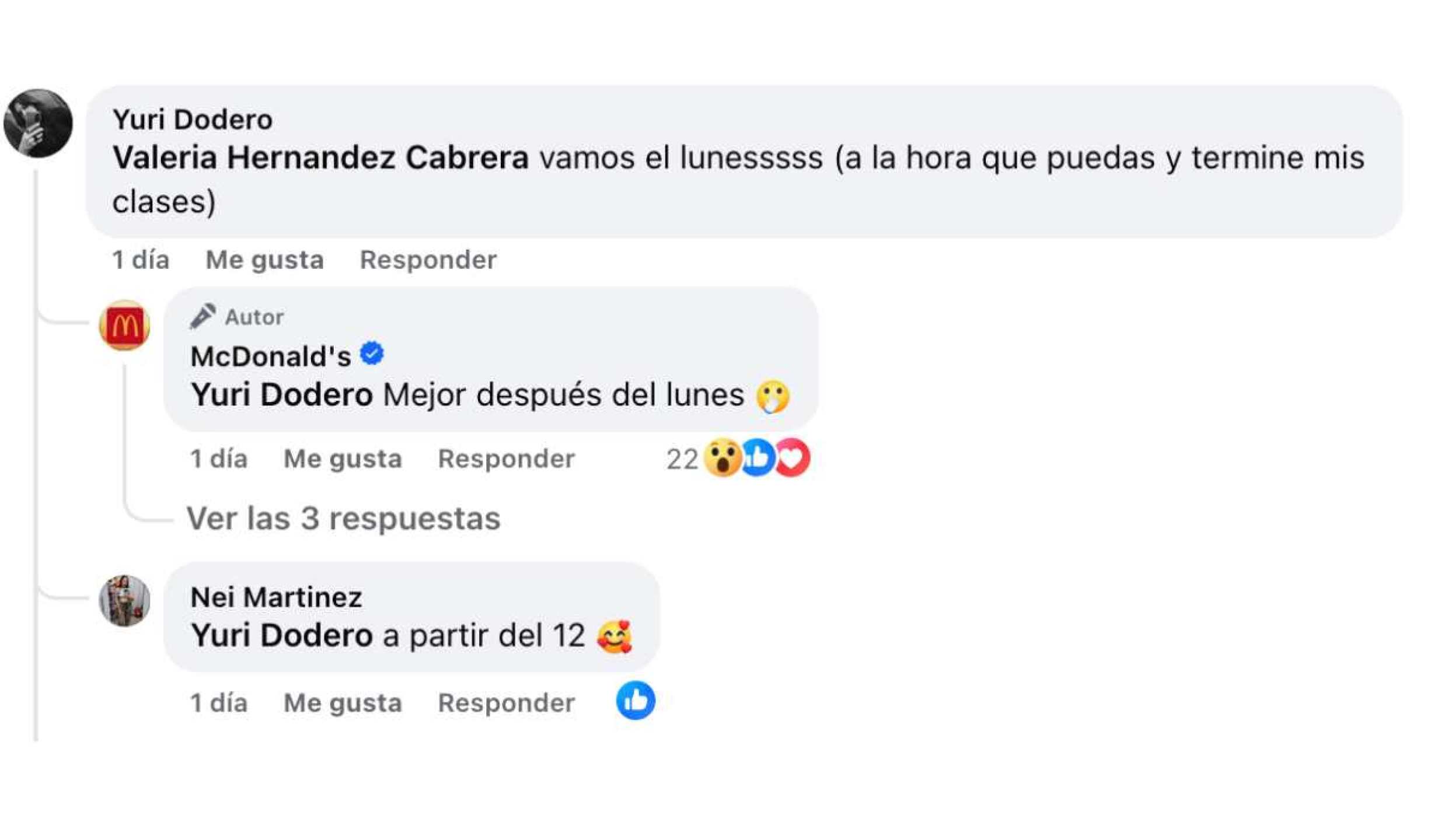View the 22 reactions on McDonald's reply
Screen dimensions: 1441x840
(738, 459)
